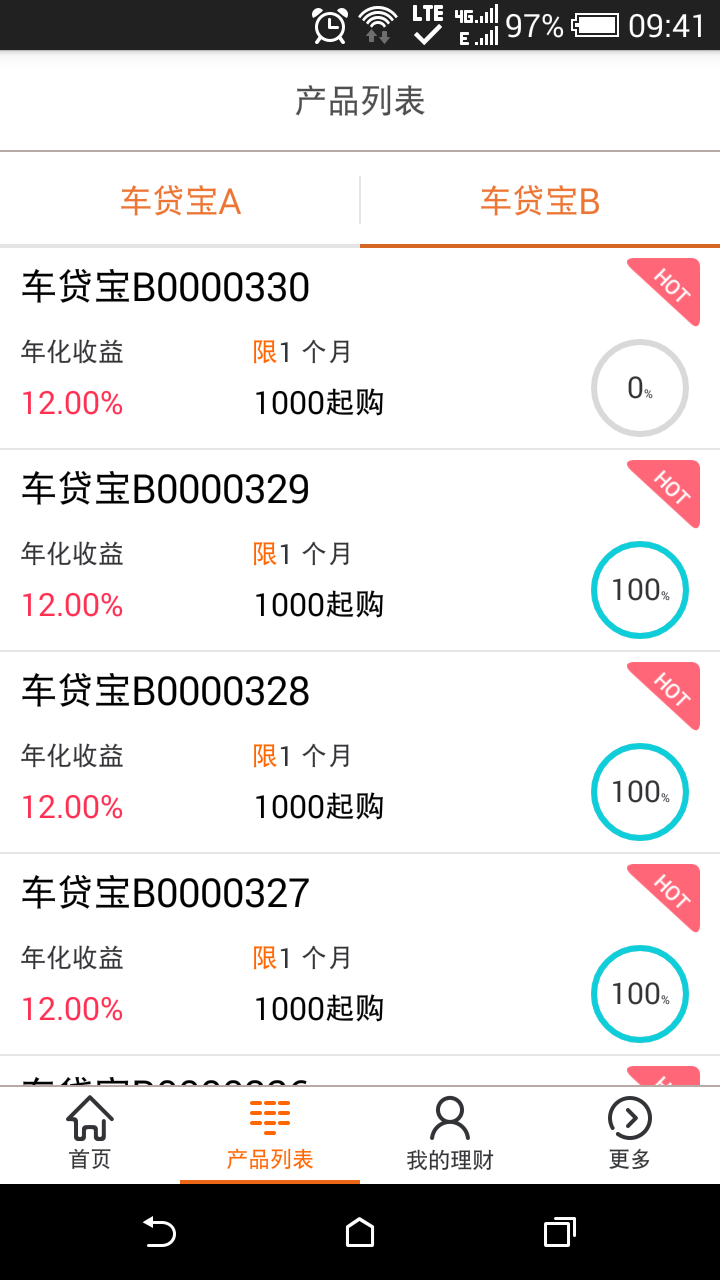Open product 车贷宝B0000330
Screen dimensions: 720x1280
tap(300, 350)
